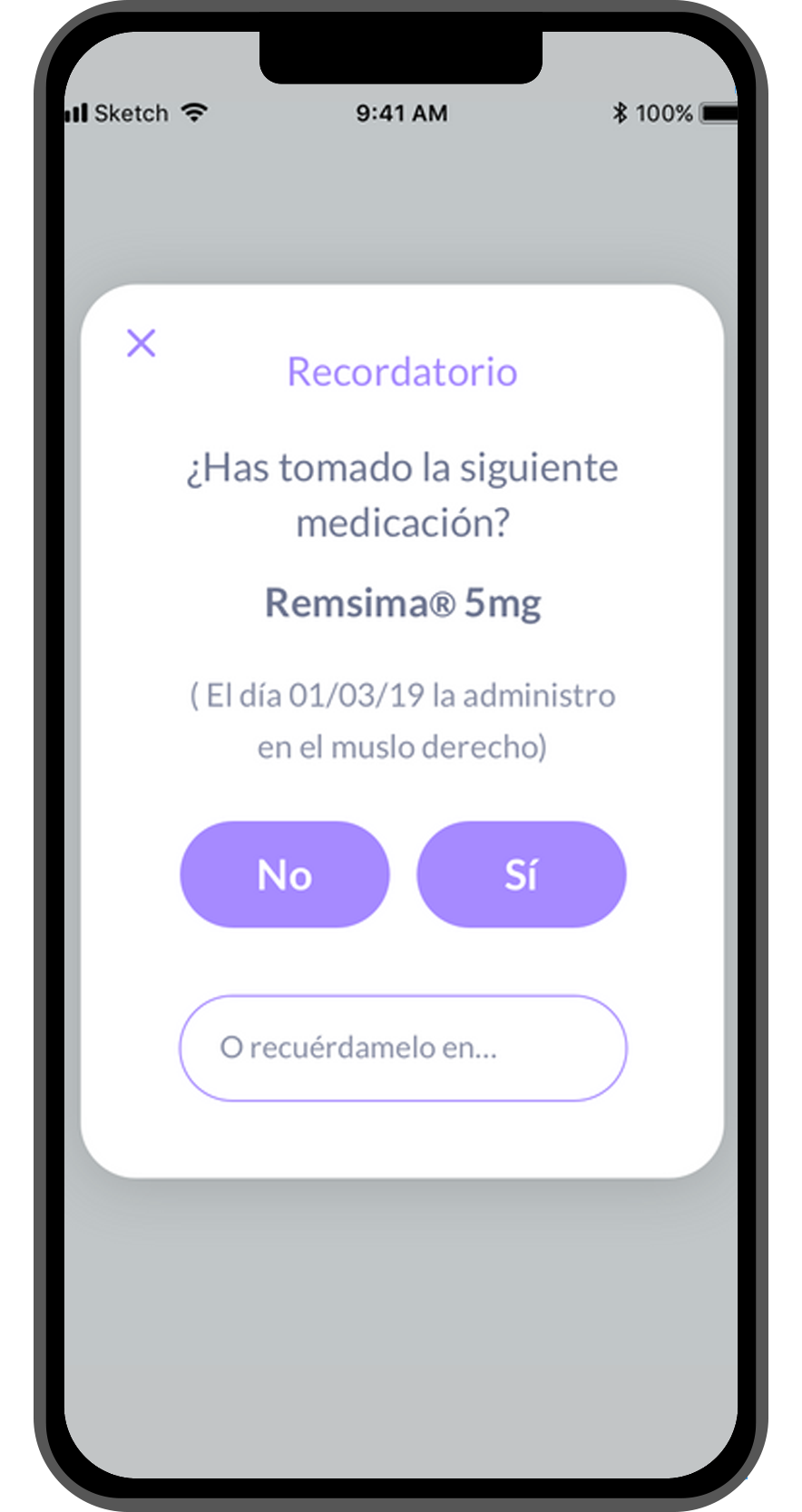Tap the administration date 01/03/19 note
Viewport: 802px width, 1512px height.
[x=402, y=719]
